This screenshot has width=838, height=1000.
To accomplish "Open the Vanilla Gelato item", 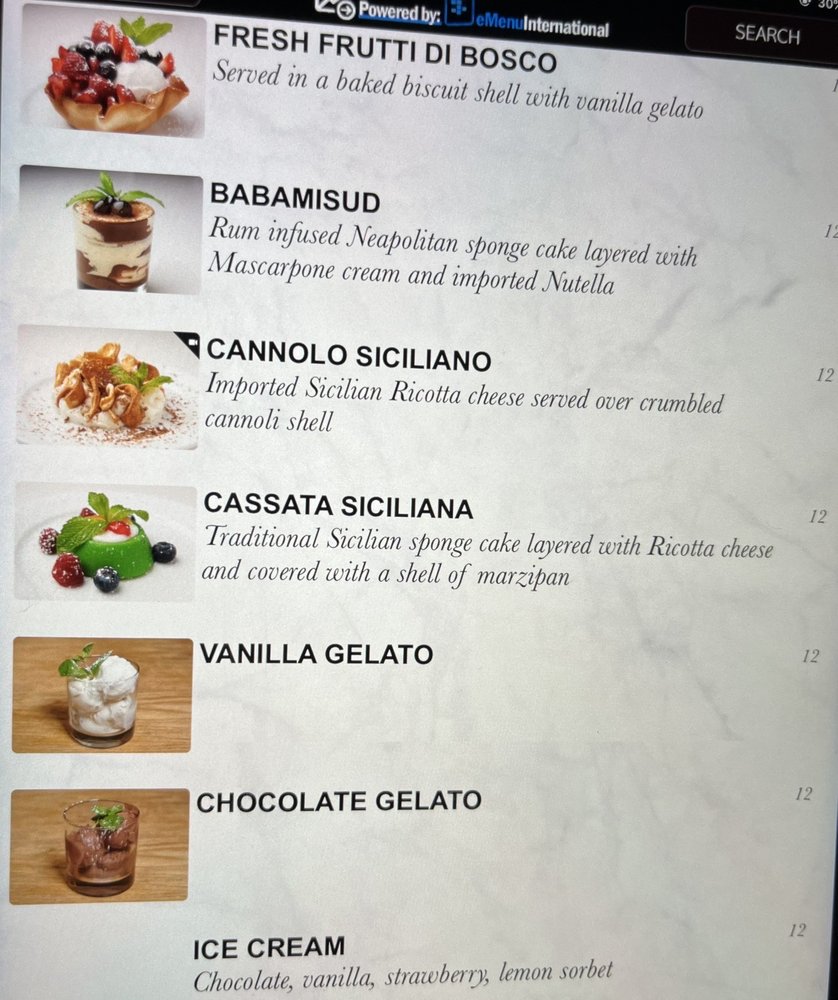I will (316, 654).
